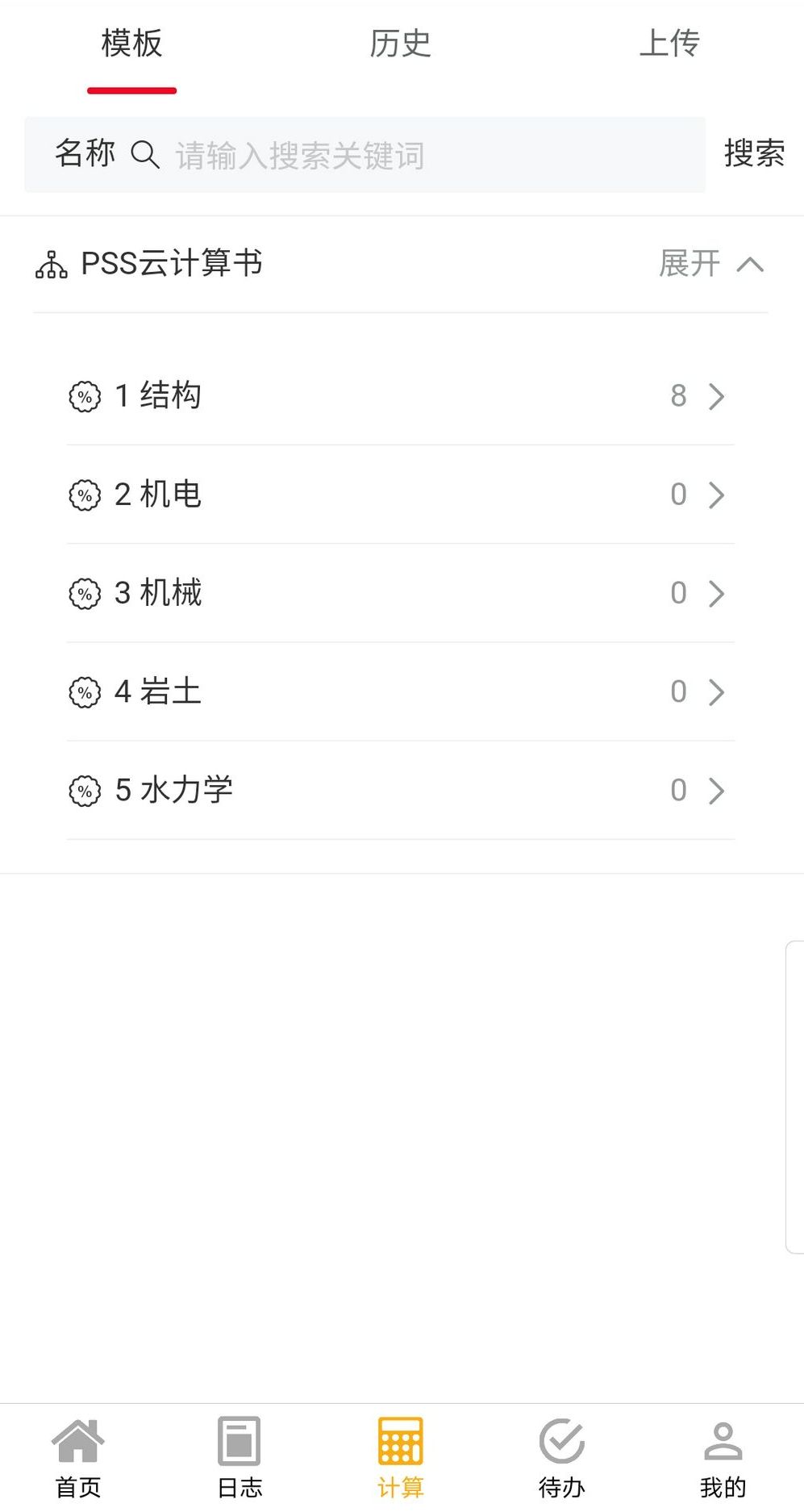Screen dimensions: 804x1512
Task: Tap the 搜索 button
Action: [754, 153]
